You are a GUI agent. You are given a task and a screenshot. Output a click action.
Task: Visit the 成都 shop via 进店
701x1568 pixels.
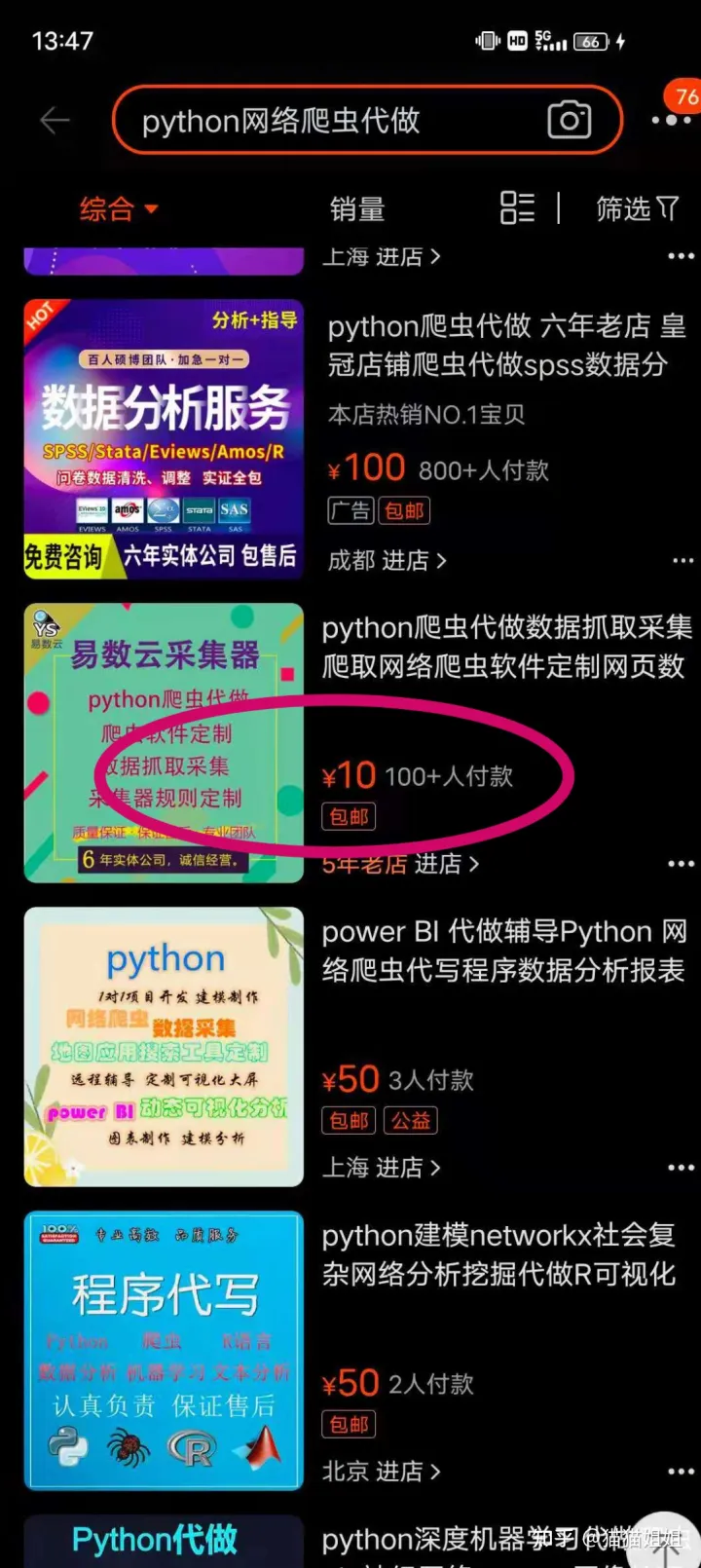388,561
